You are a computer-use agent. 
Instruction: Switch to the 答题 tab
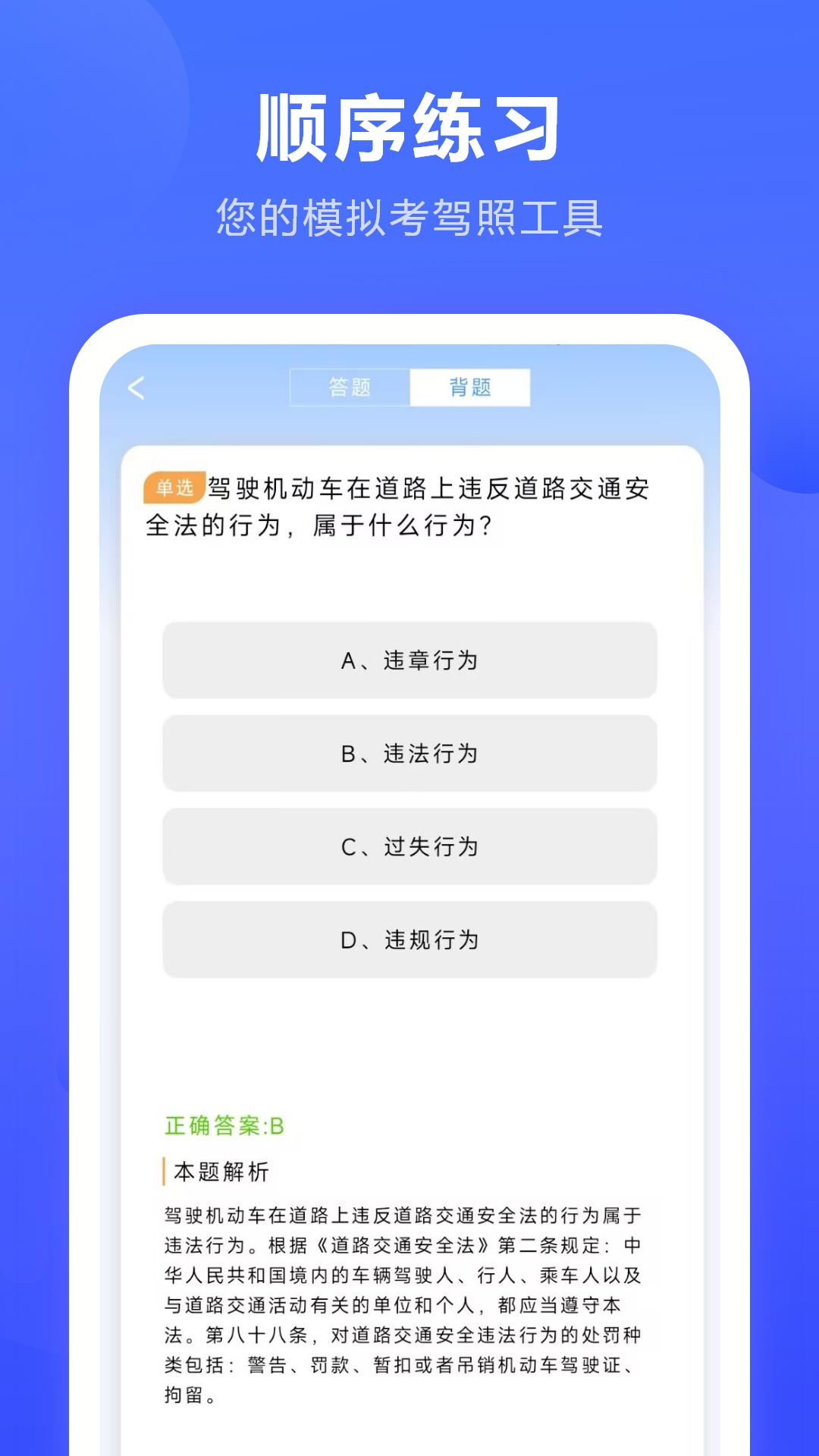coord(349,387)
